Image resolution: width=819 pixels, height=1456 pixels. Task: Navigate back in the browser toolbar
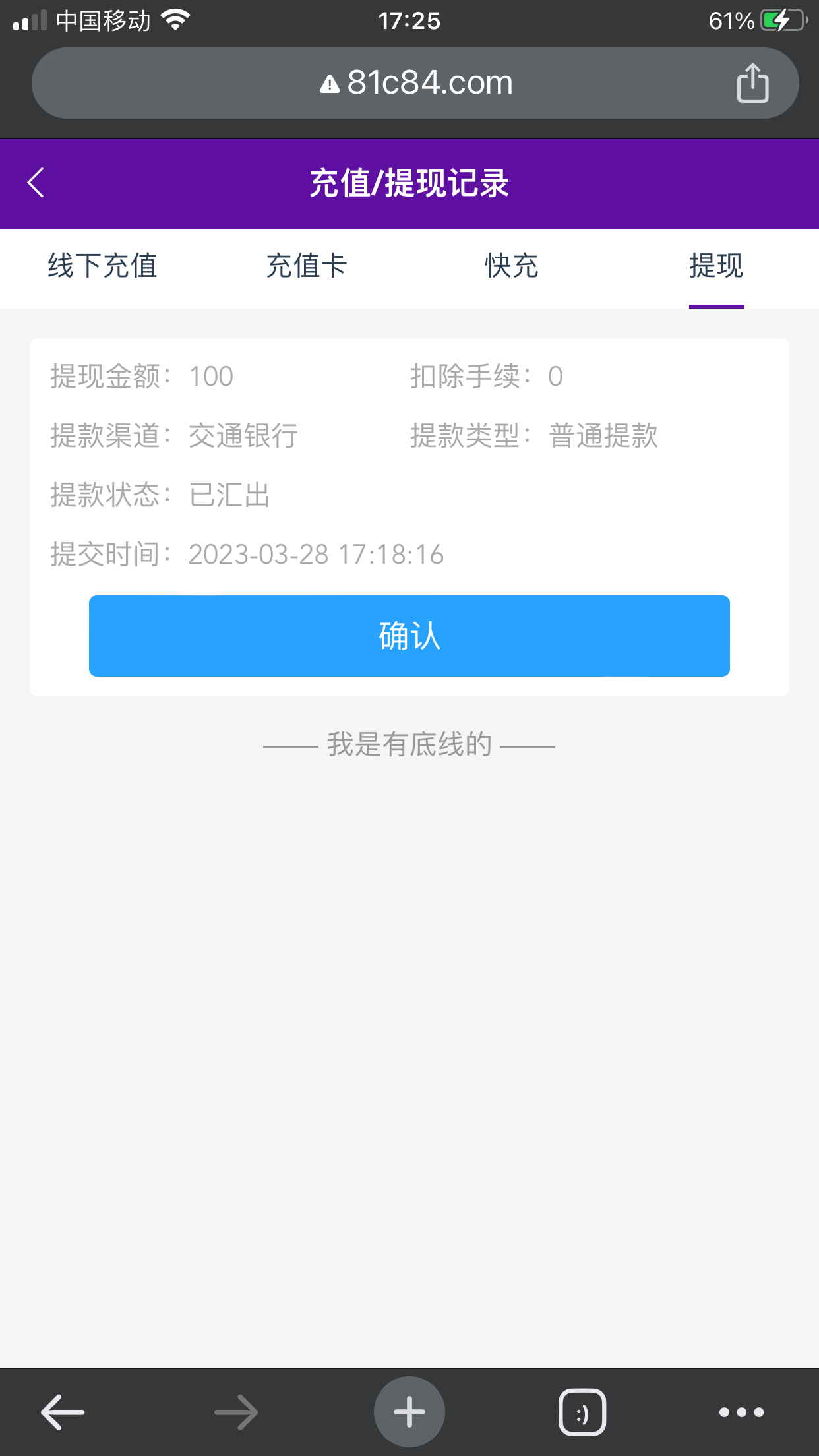coord(63,1412)
